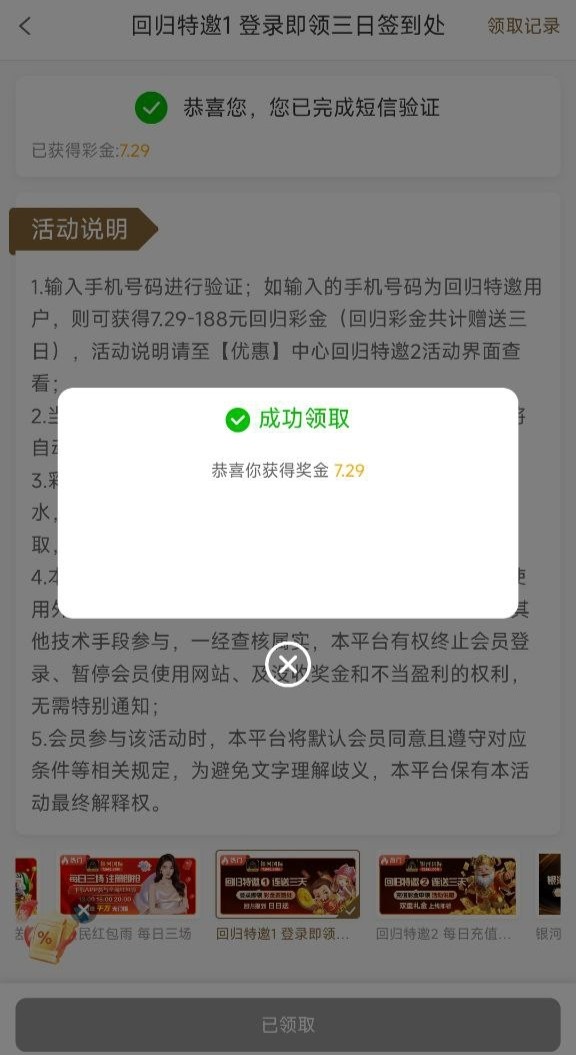The image size is (576, 1055).
Task: Open 领取记录 claim history
Action: (x=524, y=26)
